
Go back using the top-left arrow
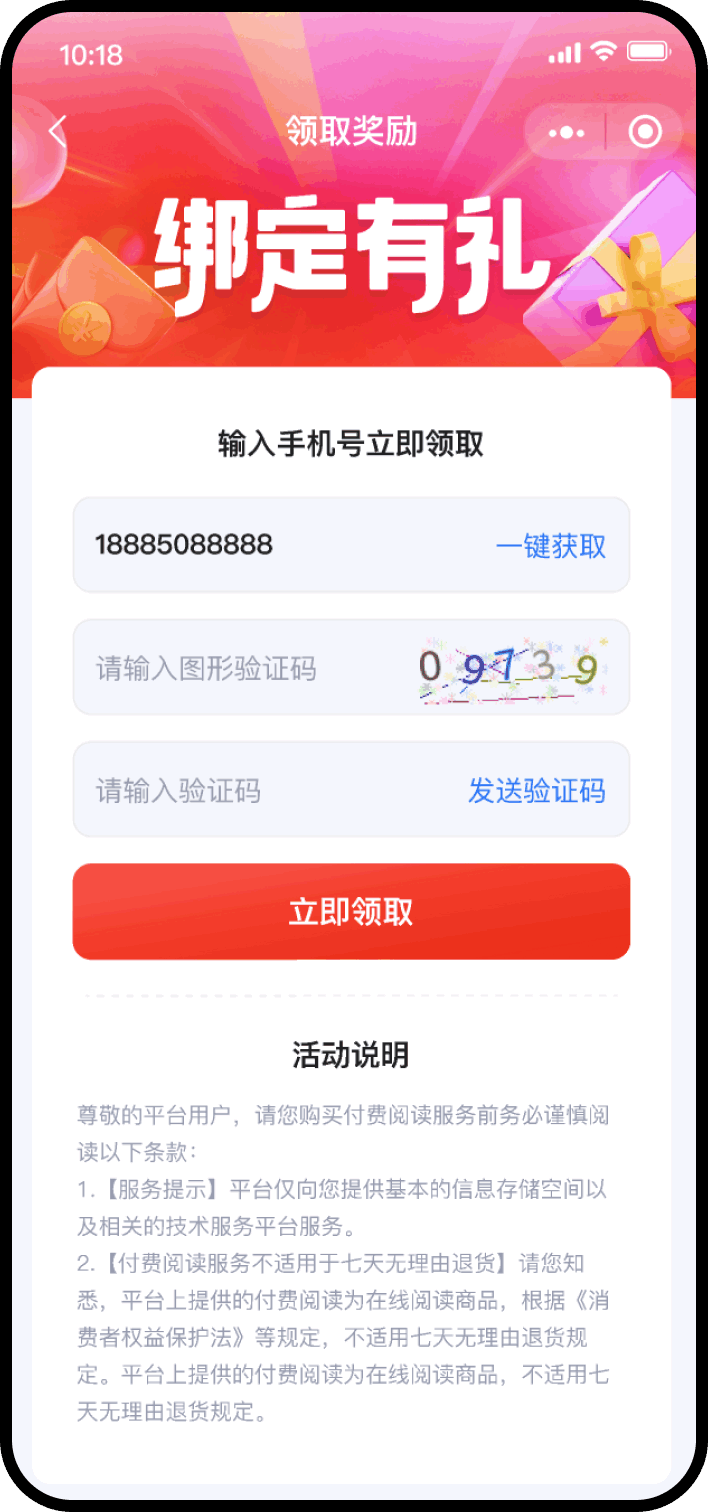58,132
